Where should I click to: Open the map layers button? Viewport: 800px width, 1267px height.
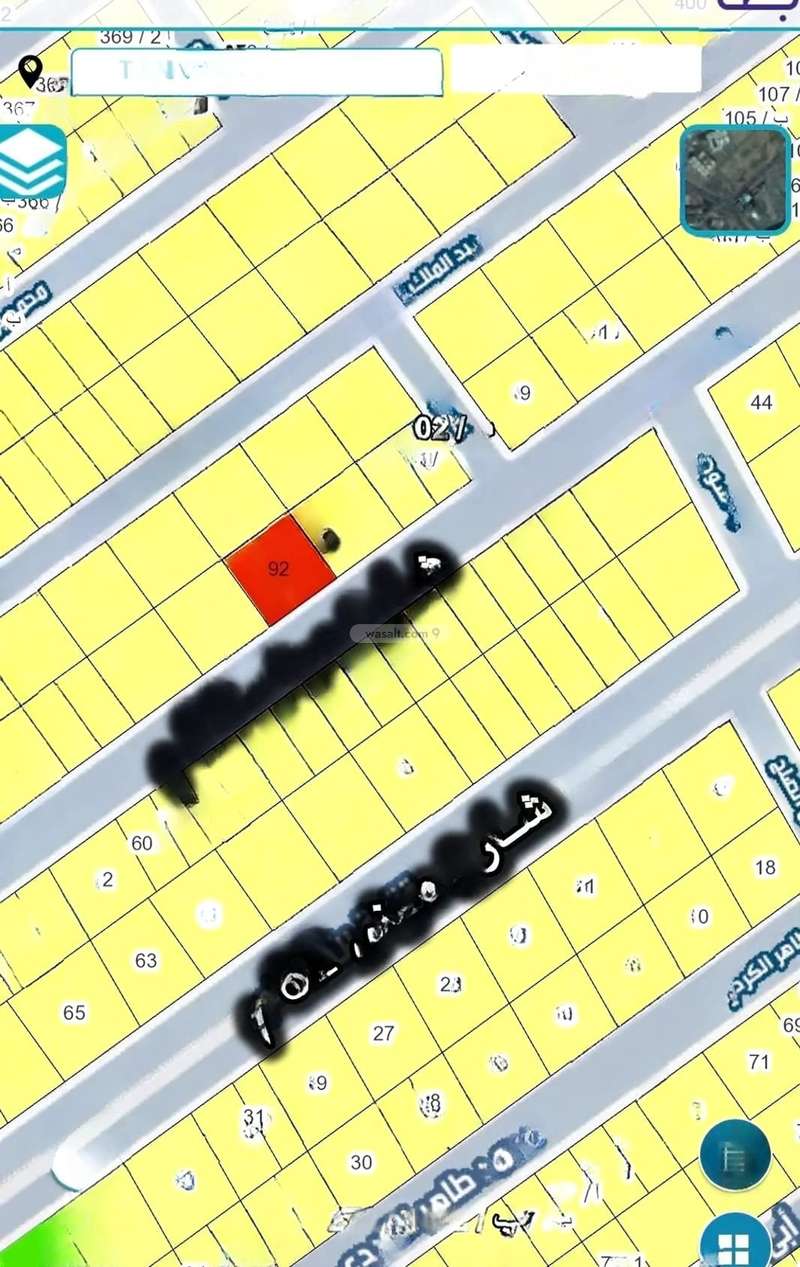[33, 161]
